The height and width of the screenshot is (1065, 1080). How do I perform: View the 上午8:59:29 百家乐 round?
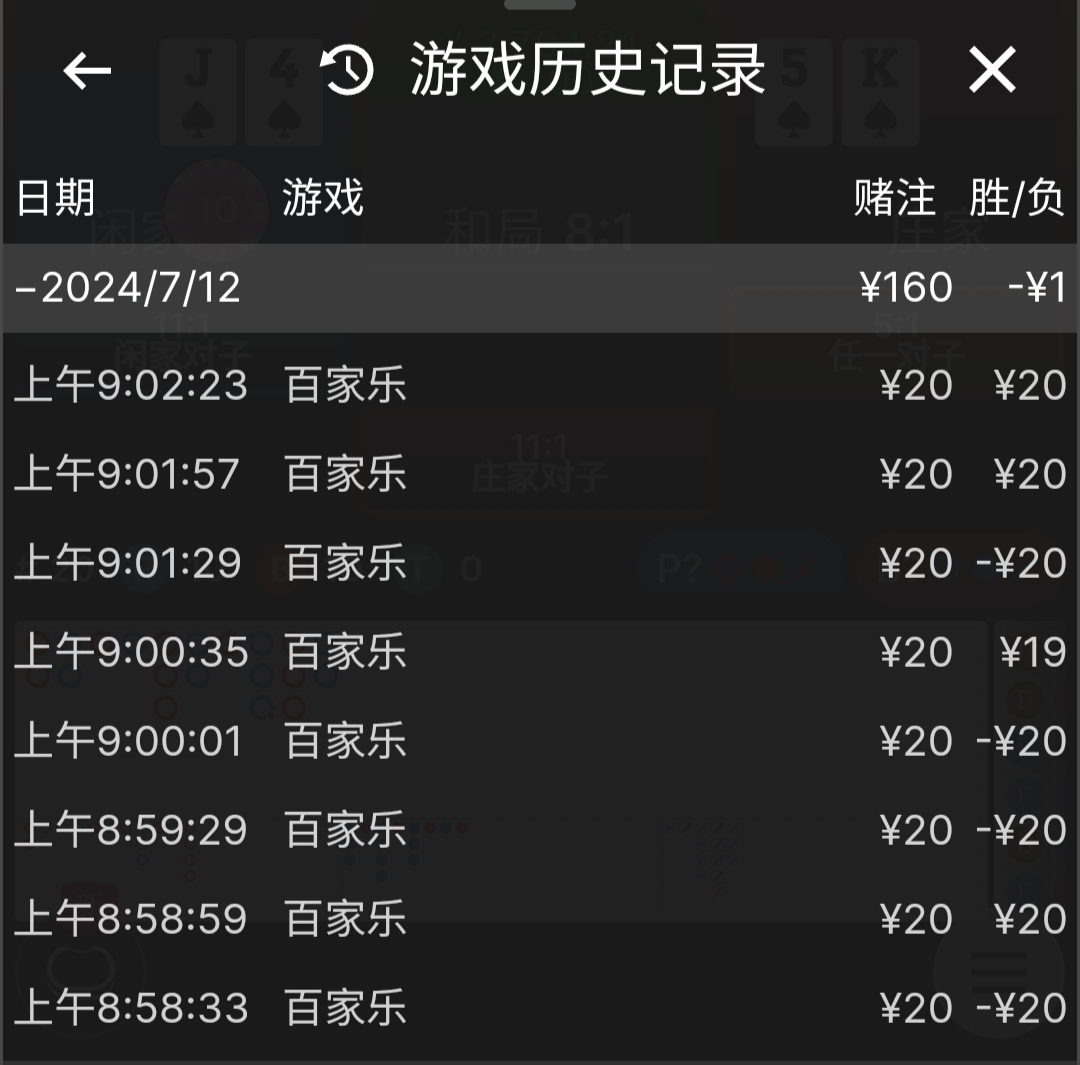click(x=540, y=830)
